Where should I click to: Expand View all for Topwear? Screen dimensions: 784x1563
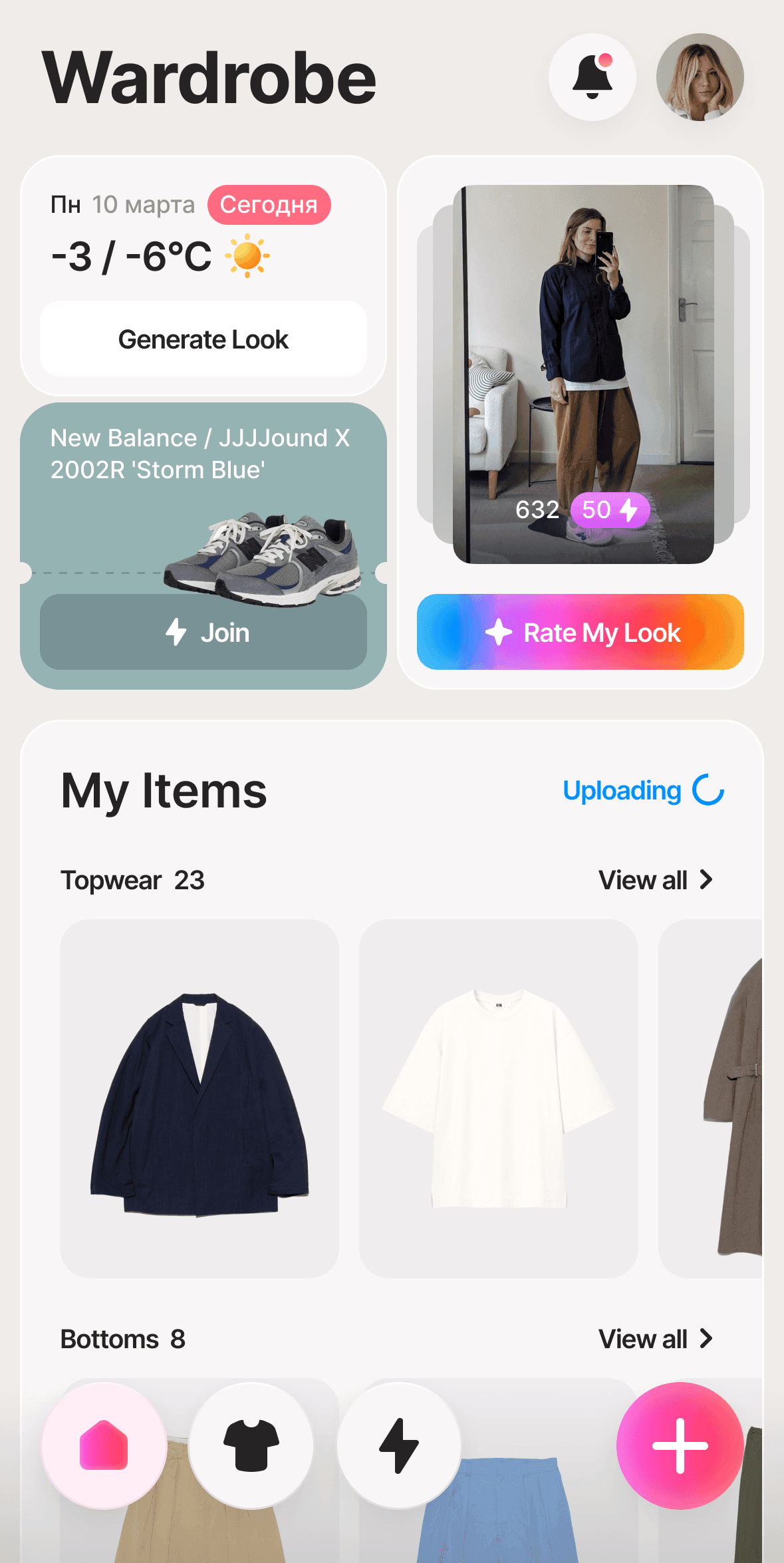click(x=644, y=879)
